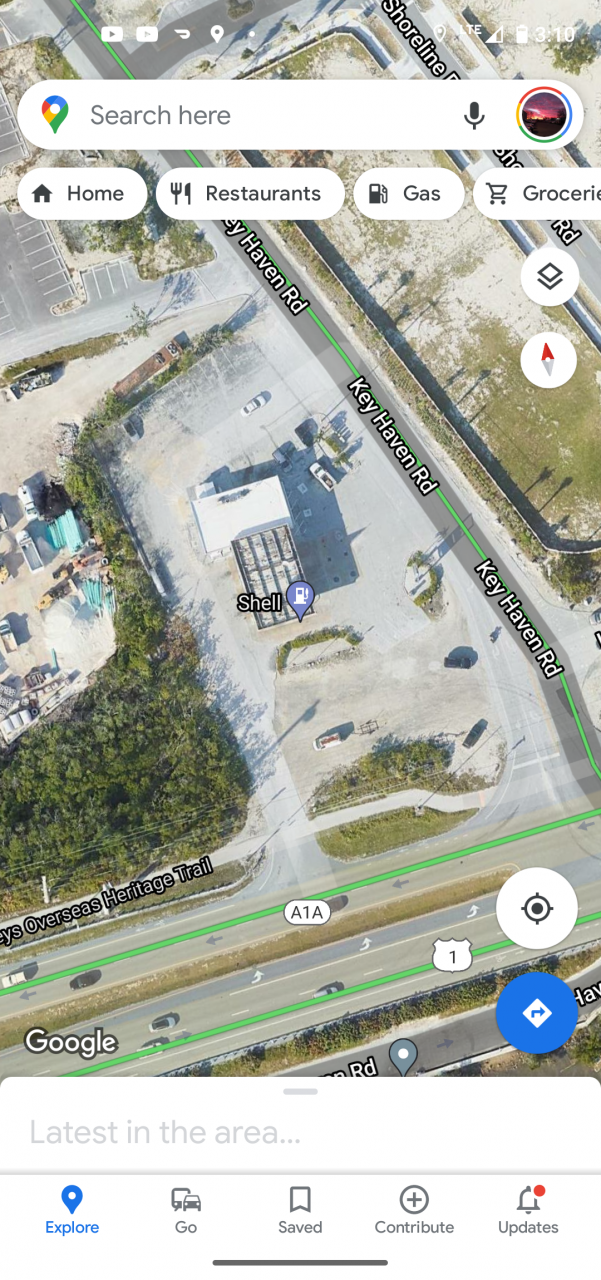Screen dimensions: 601x1280
Task: Go to the Contribute tab
Action: point(414,1210)
